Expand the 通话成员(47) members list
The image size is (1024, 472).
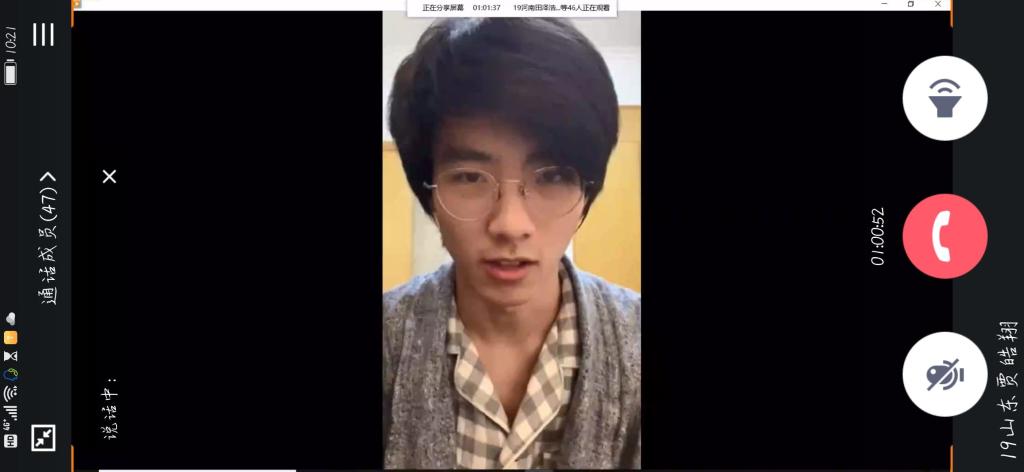pos(48,238)
